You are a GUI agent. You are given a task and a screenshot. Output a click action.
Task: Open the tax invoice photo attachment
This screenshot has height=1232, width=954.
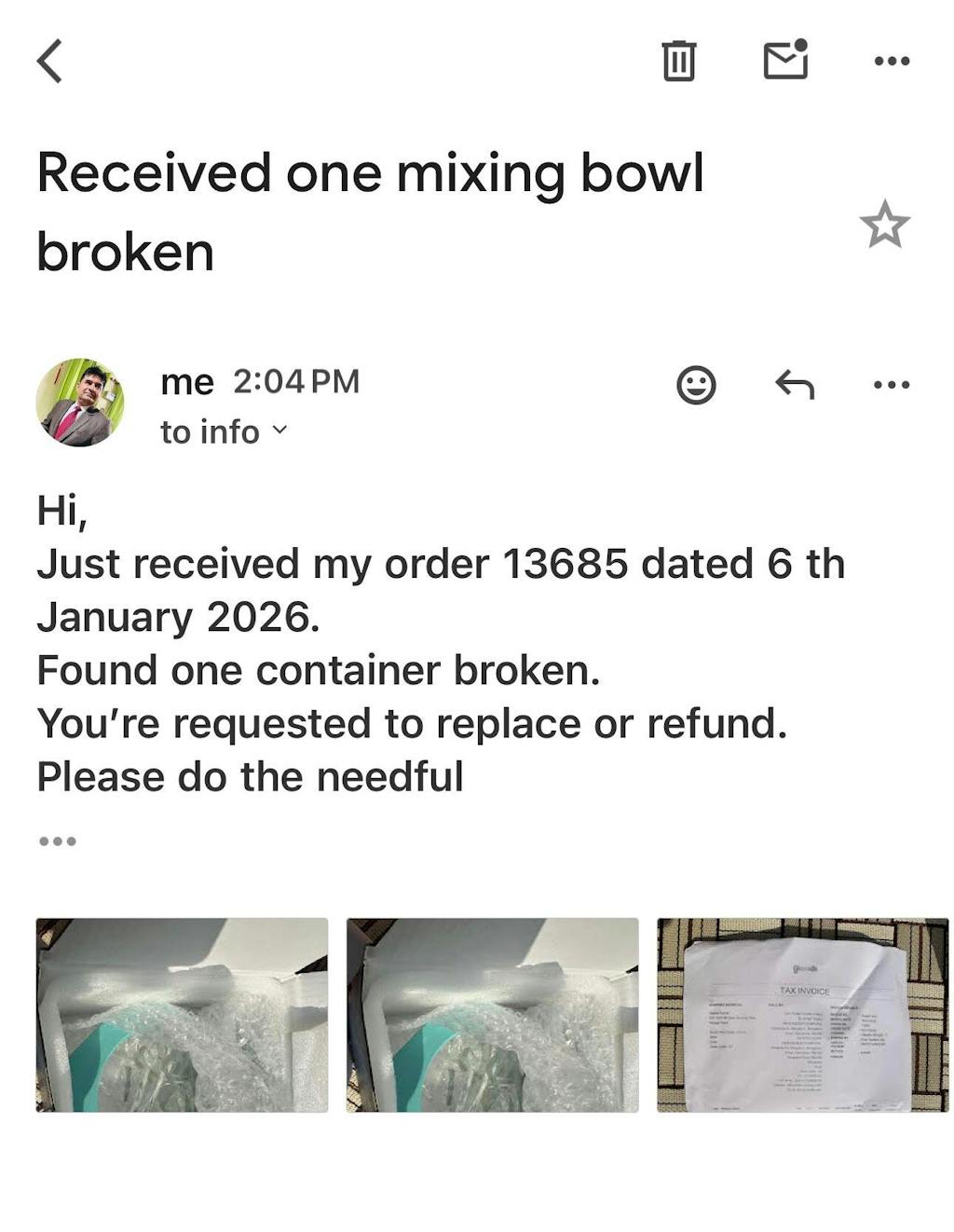click(x=802, y=1015)
